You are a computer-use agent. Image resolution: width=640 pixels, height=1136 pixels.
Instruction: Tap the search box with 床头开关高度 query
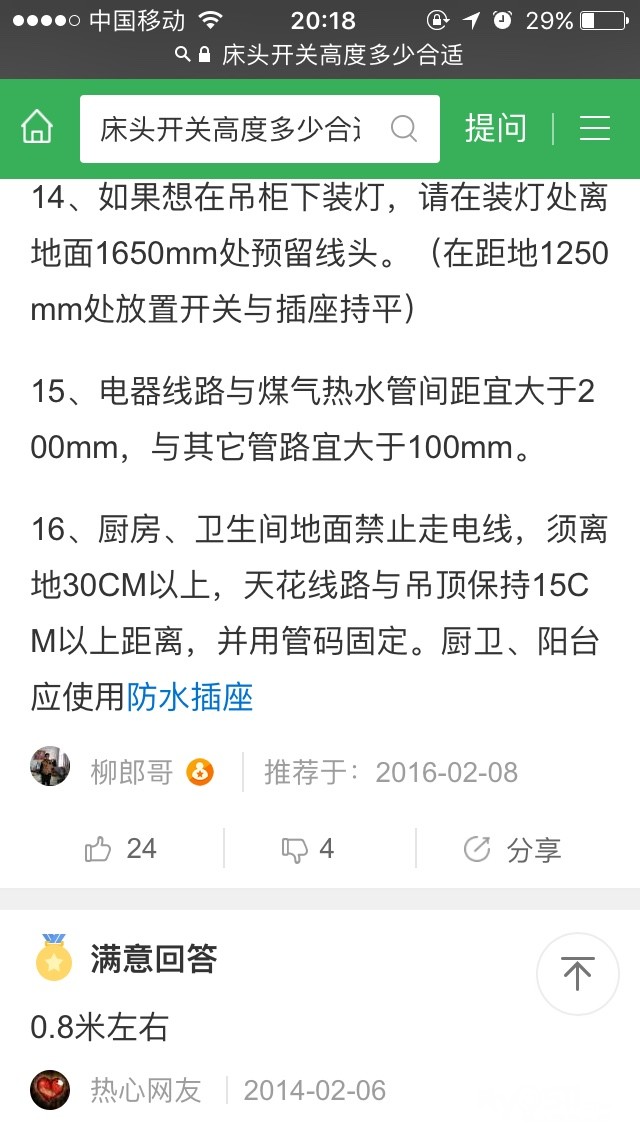point(235,129)
